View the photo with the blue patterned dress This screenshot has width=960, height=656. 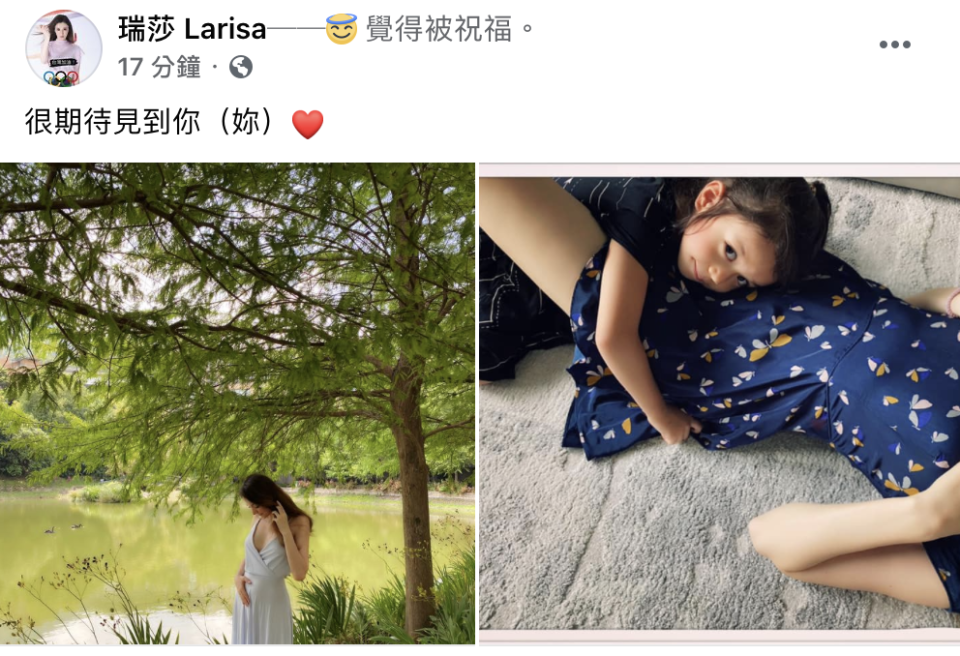(x=719, y=403)
